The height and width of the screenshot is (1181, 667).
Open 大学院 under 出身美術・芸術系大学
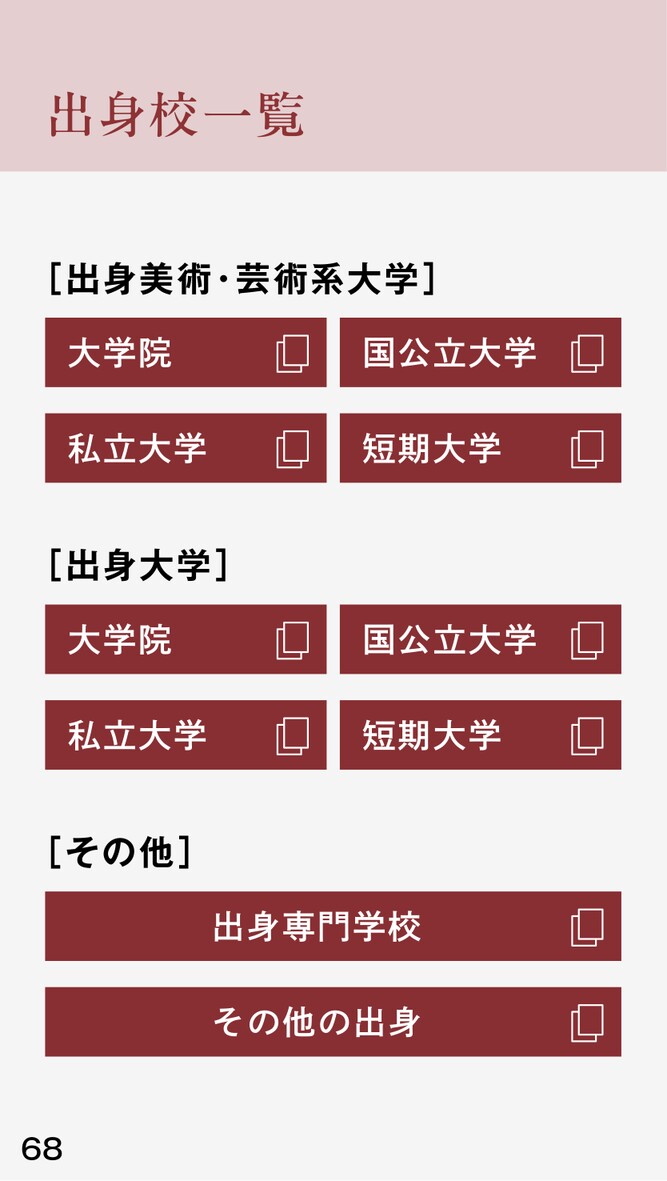pyautogui.click(x=186, y=352)
